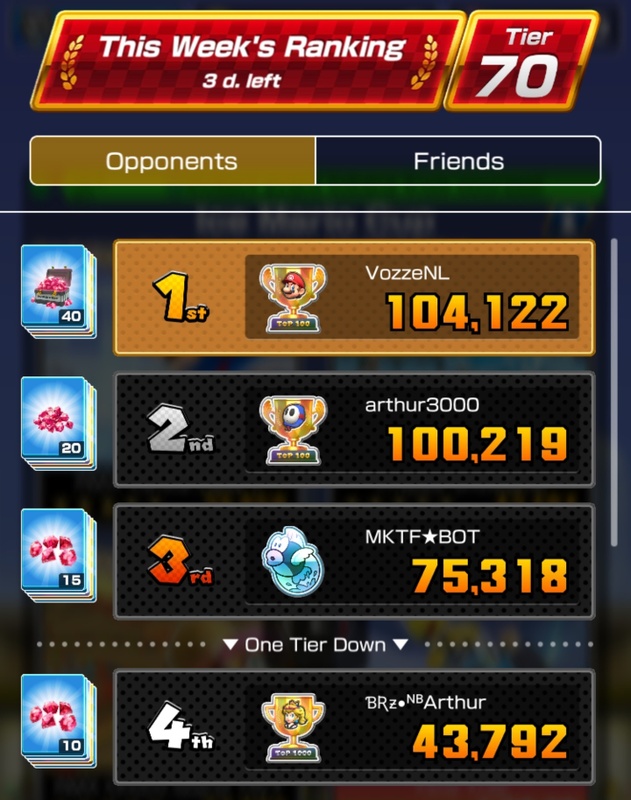
Task: Open VozzeNL's first place entry
Action: pos(354,297)
